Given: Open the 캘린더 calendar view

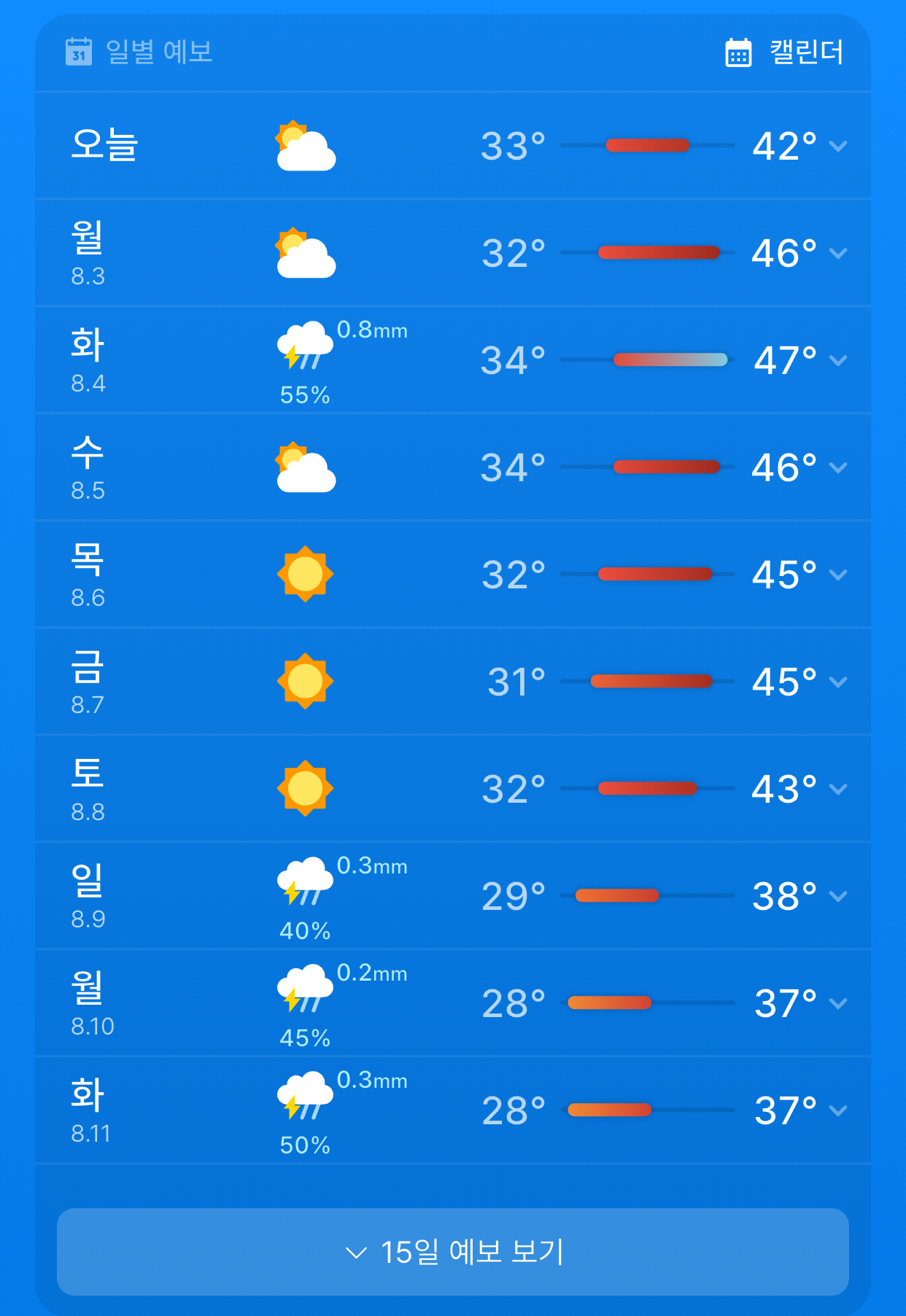Looking at the screenshot, I should (784, 52).
